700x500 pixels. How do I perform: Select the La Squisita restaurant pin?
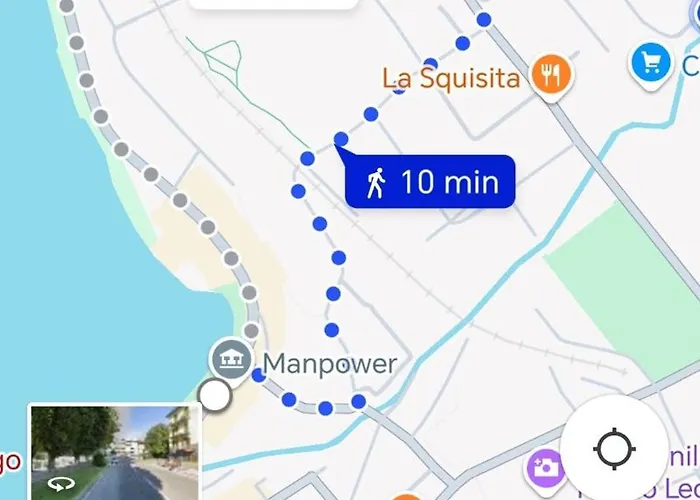pos(550,74)
